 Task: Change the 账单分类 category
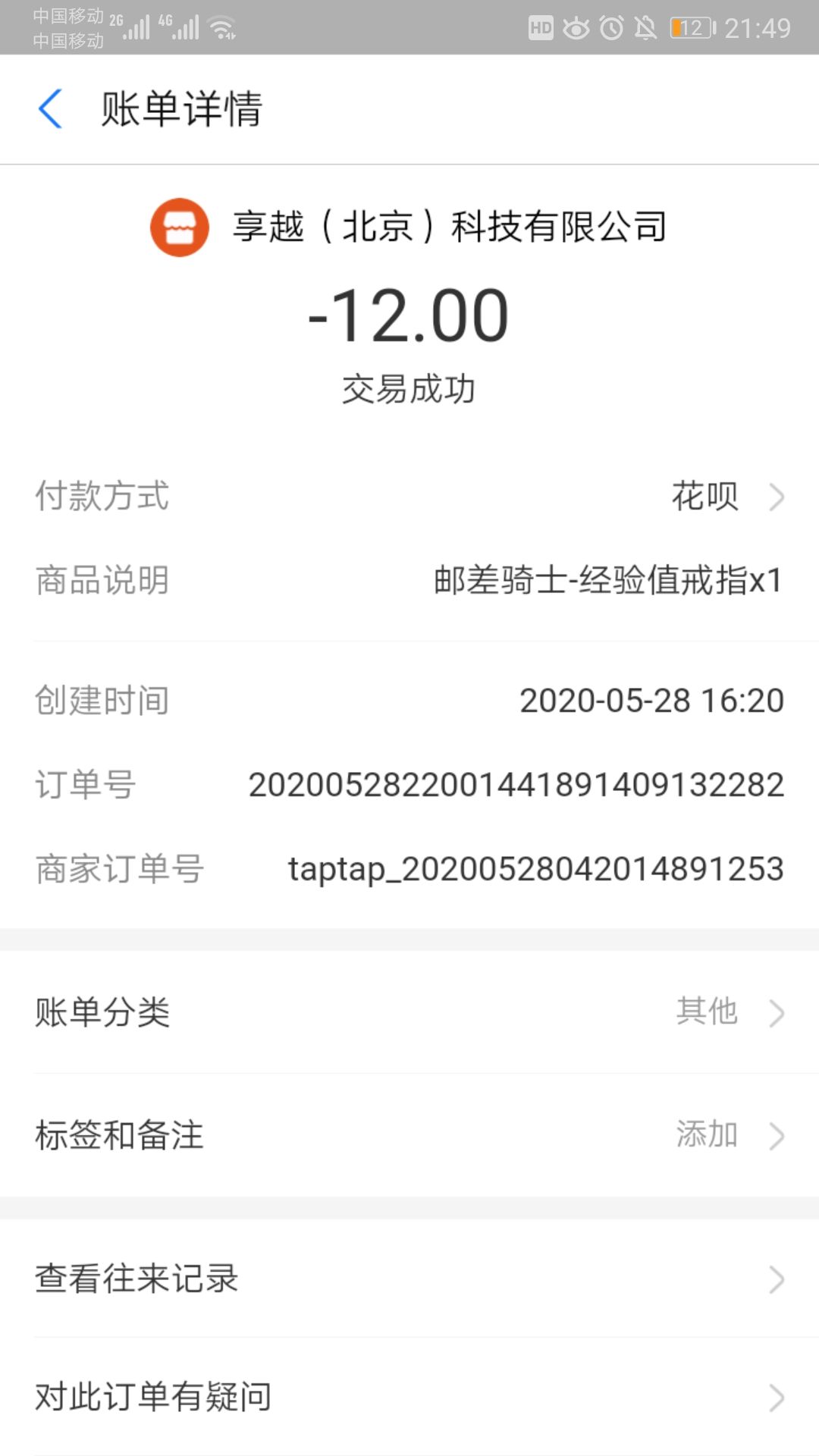(409, 1012)
